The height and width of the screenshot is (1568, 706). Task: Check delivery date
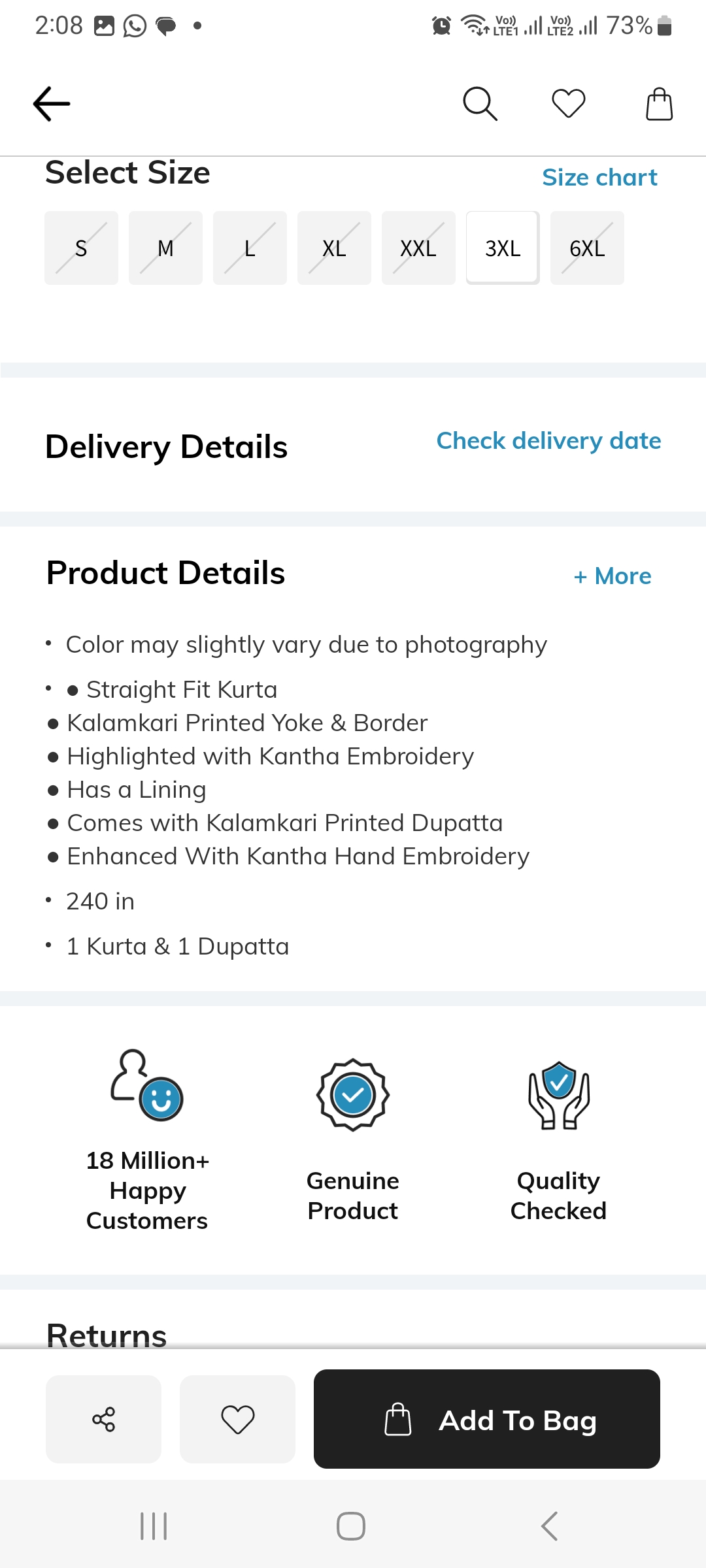(x=548, y=441)
